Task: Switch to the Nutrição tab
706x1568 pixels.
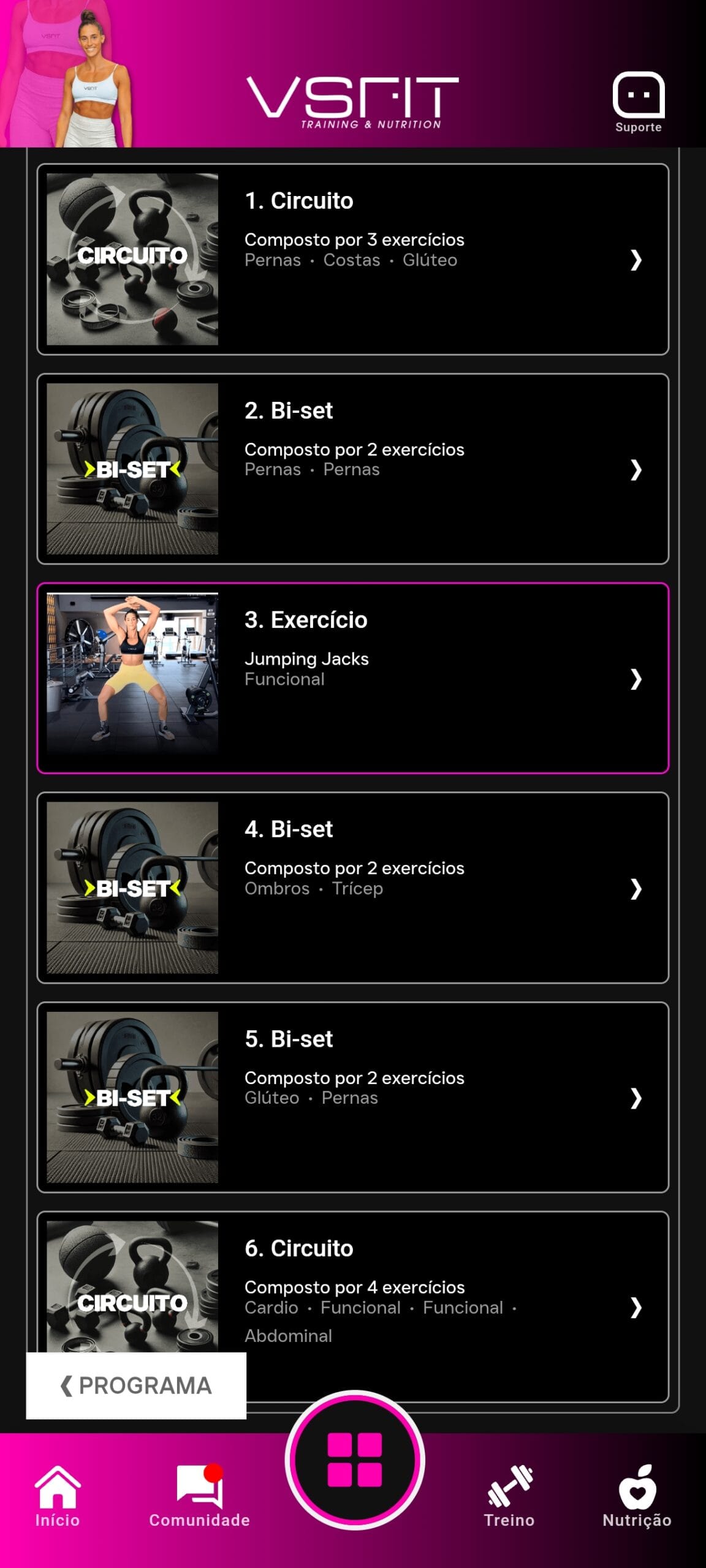Action: point(637,1496)
